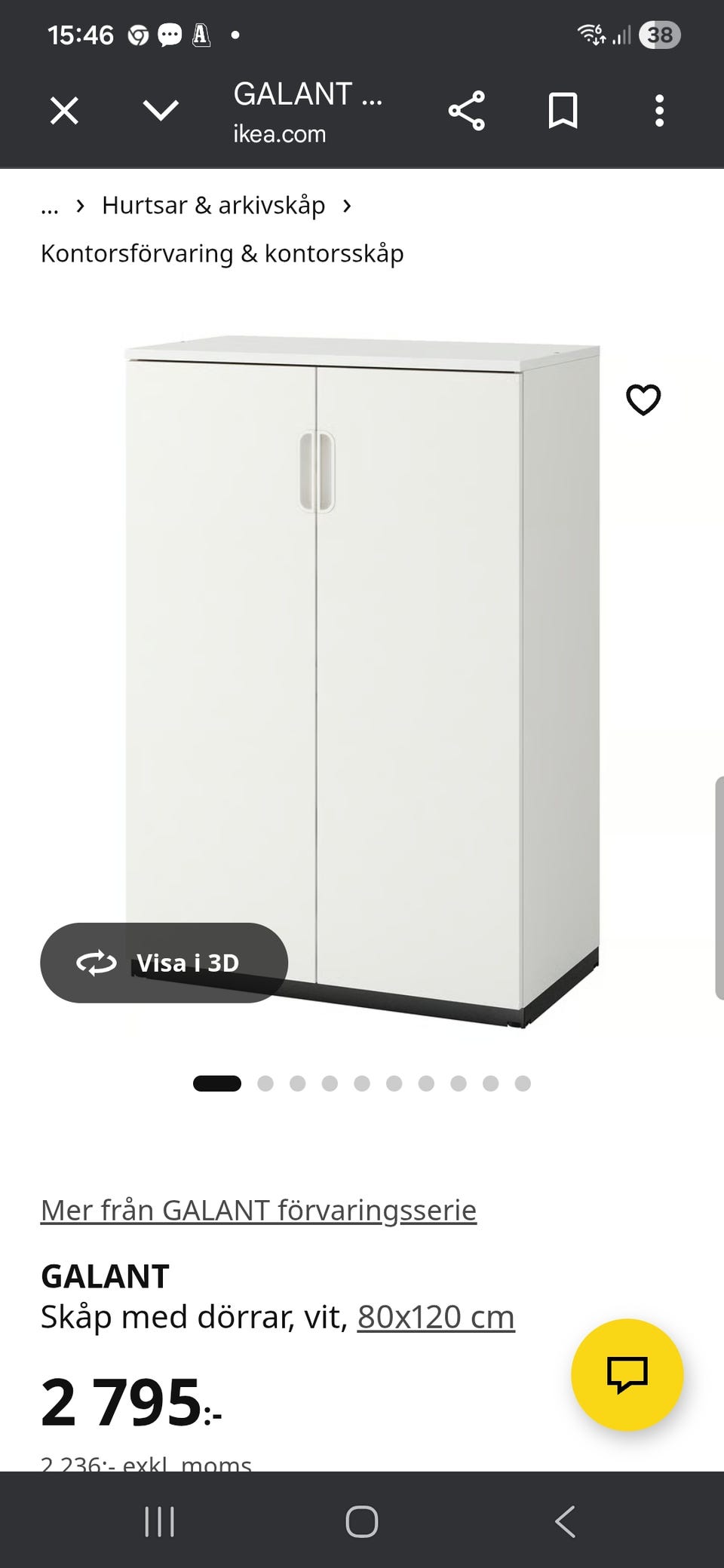Open the yellow chat button
724x1568 pixels.
click(x=627, y=1374)
